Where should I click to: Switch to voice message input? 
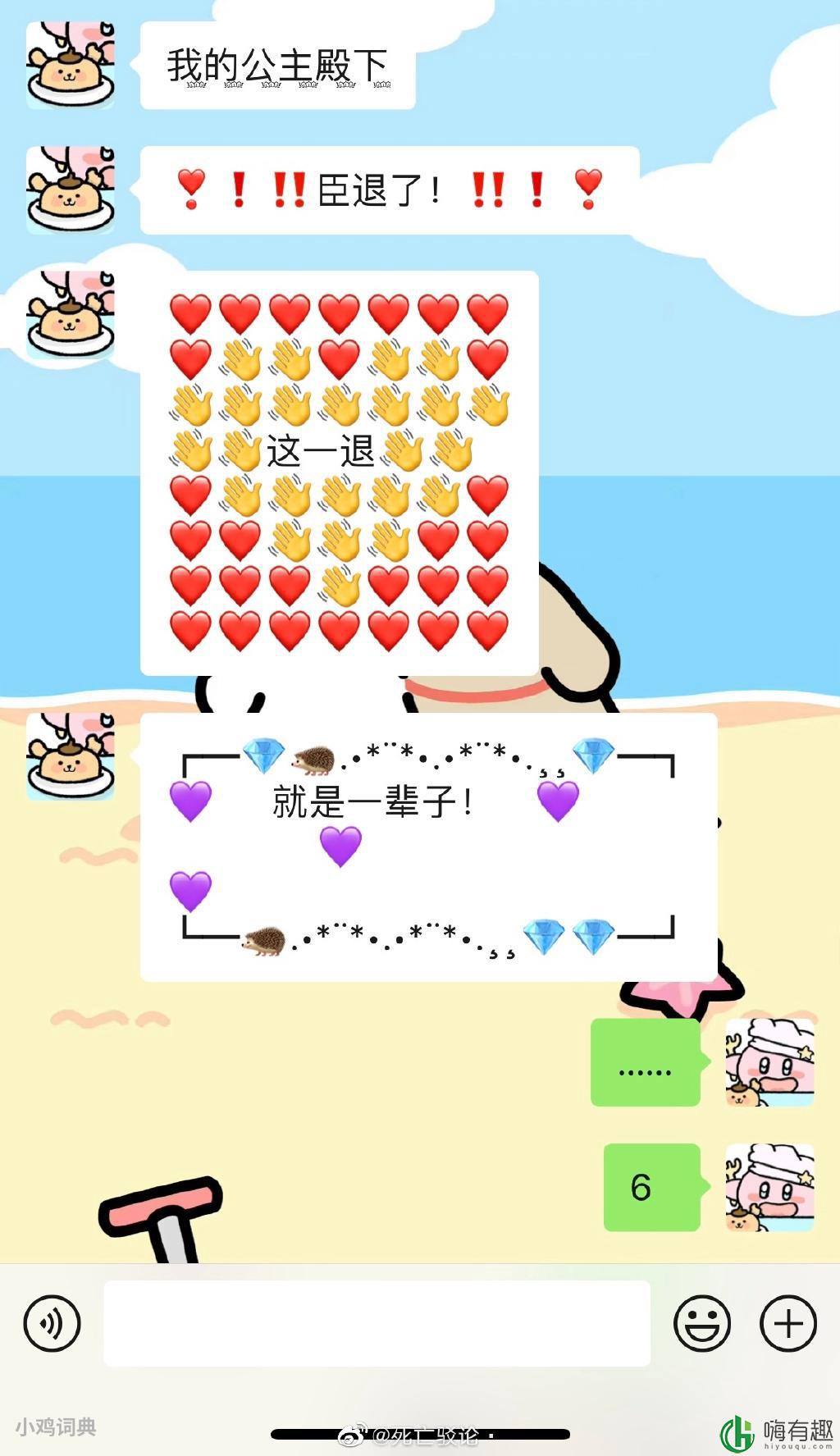52,1323
